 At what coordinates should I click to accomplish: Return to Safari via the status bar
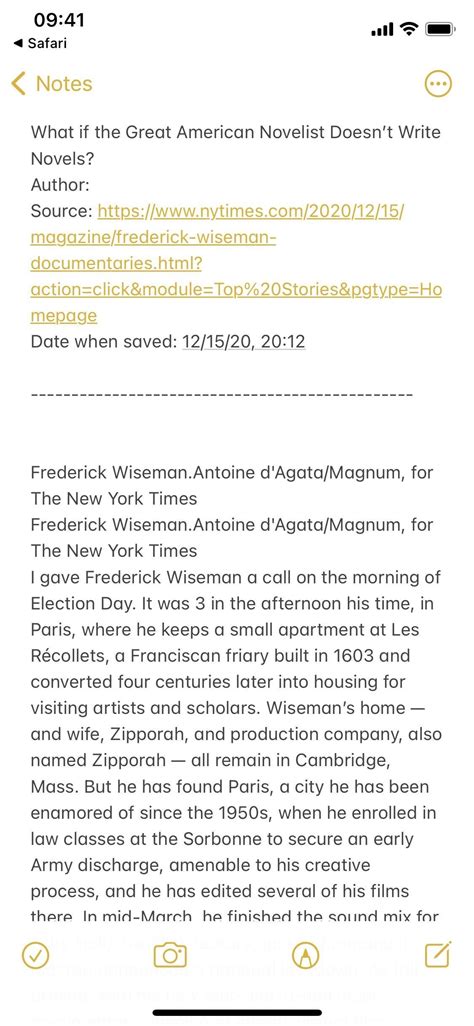point(40,44)
